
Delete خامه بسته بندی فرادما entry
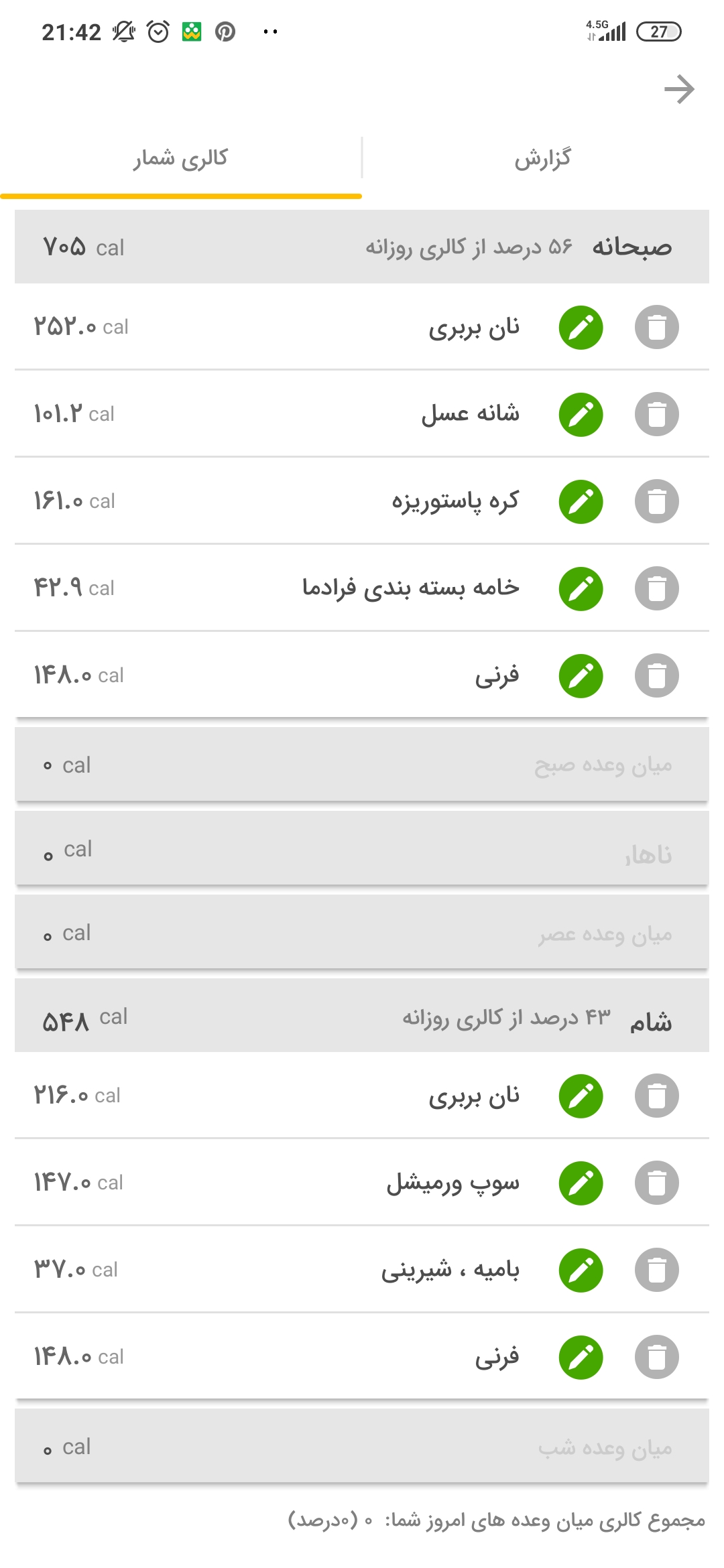pyautogui.click(x=656, y=589)
